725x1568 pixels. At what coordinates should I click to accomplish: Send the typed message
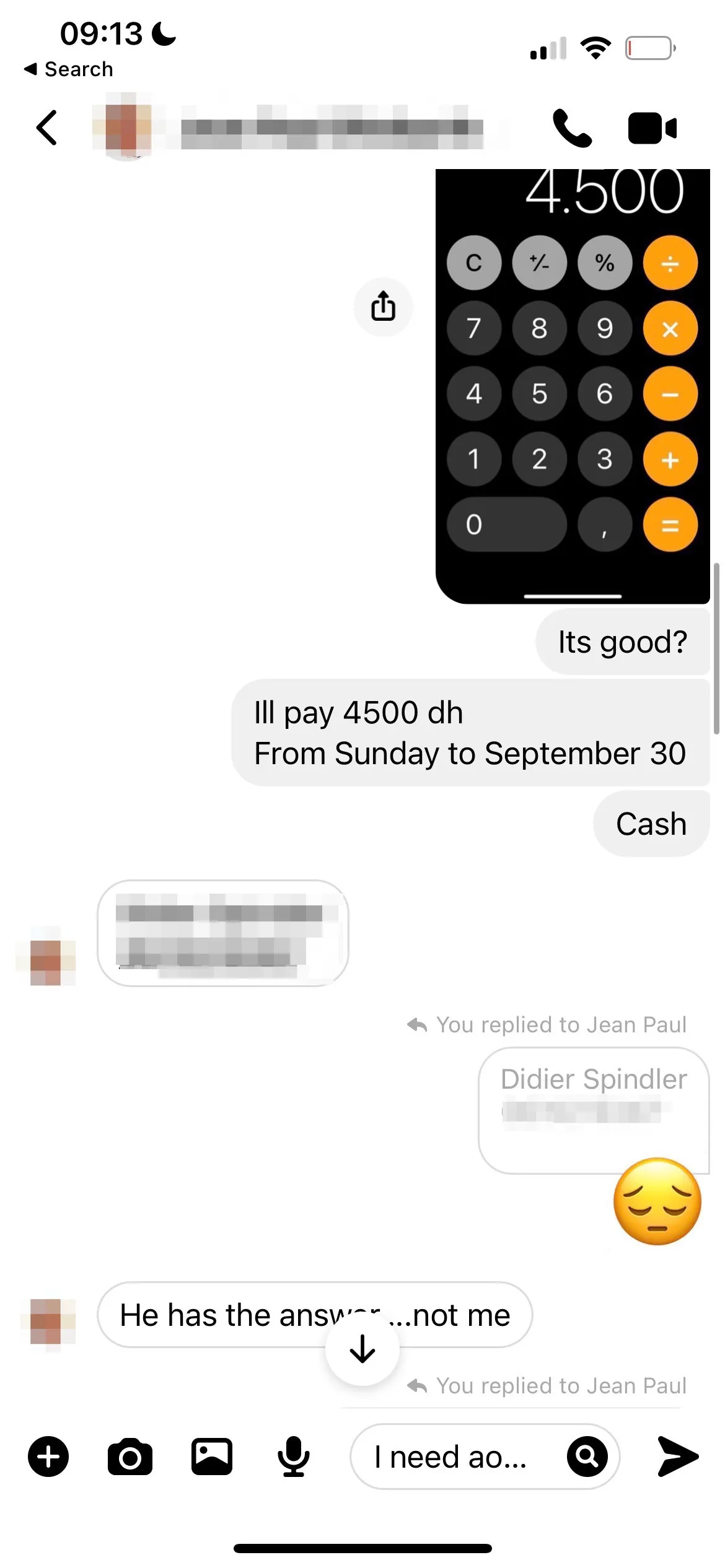tap(678, 1457)
